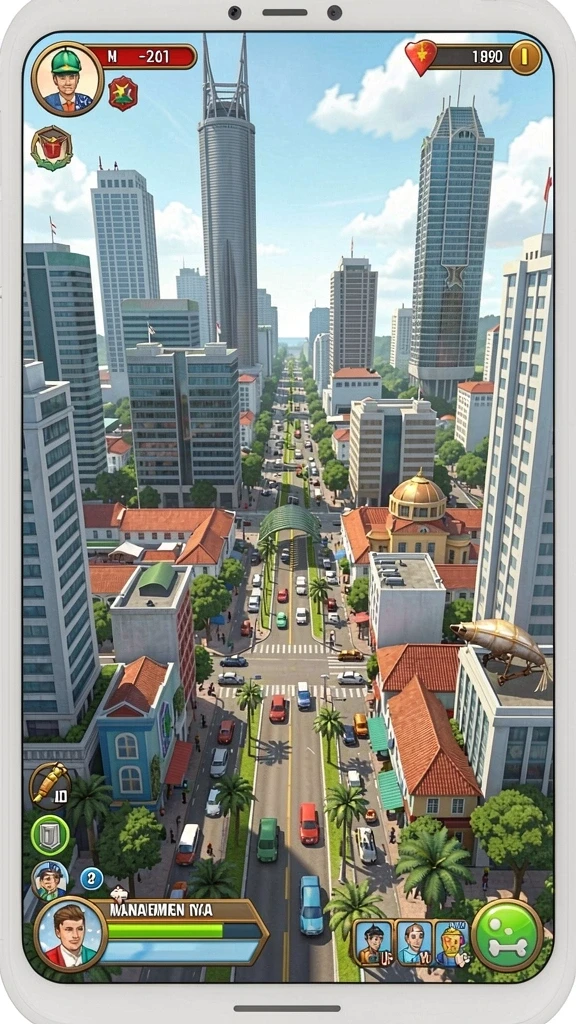This screenshot has width=576, height=1024.
Task: Select the middle character card in light blue
Action: pyautogui.click(x=414, y=943)
